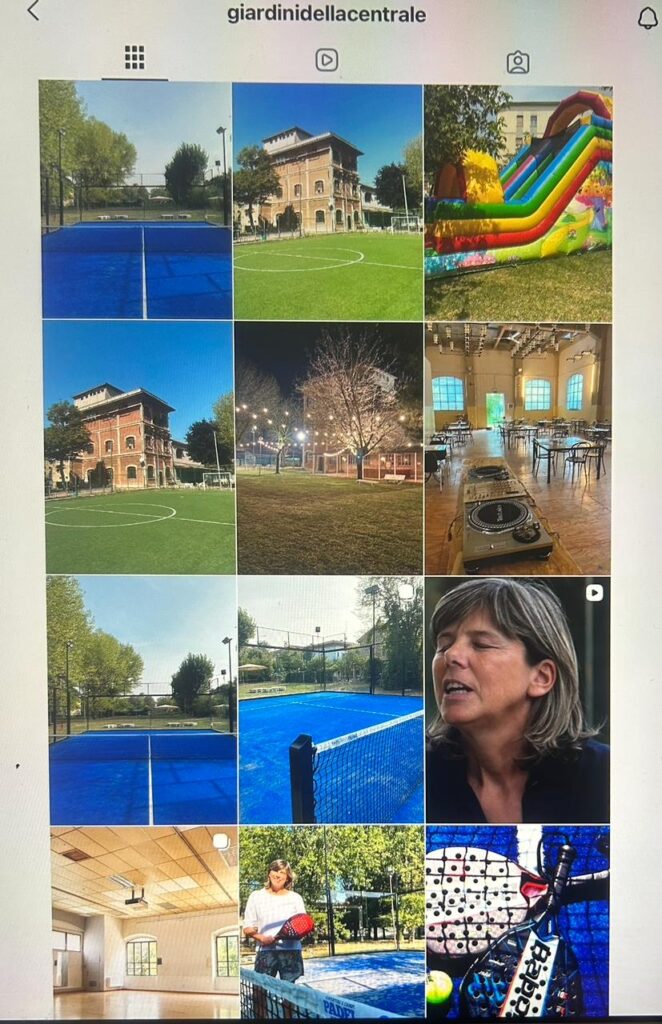Switch to the posts grid tab

click(135, 58)
